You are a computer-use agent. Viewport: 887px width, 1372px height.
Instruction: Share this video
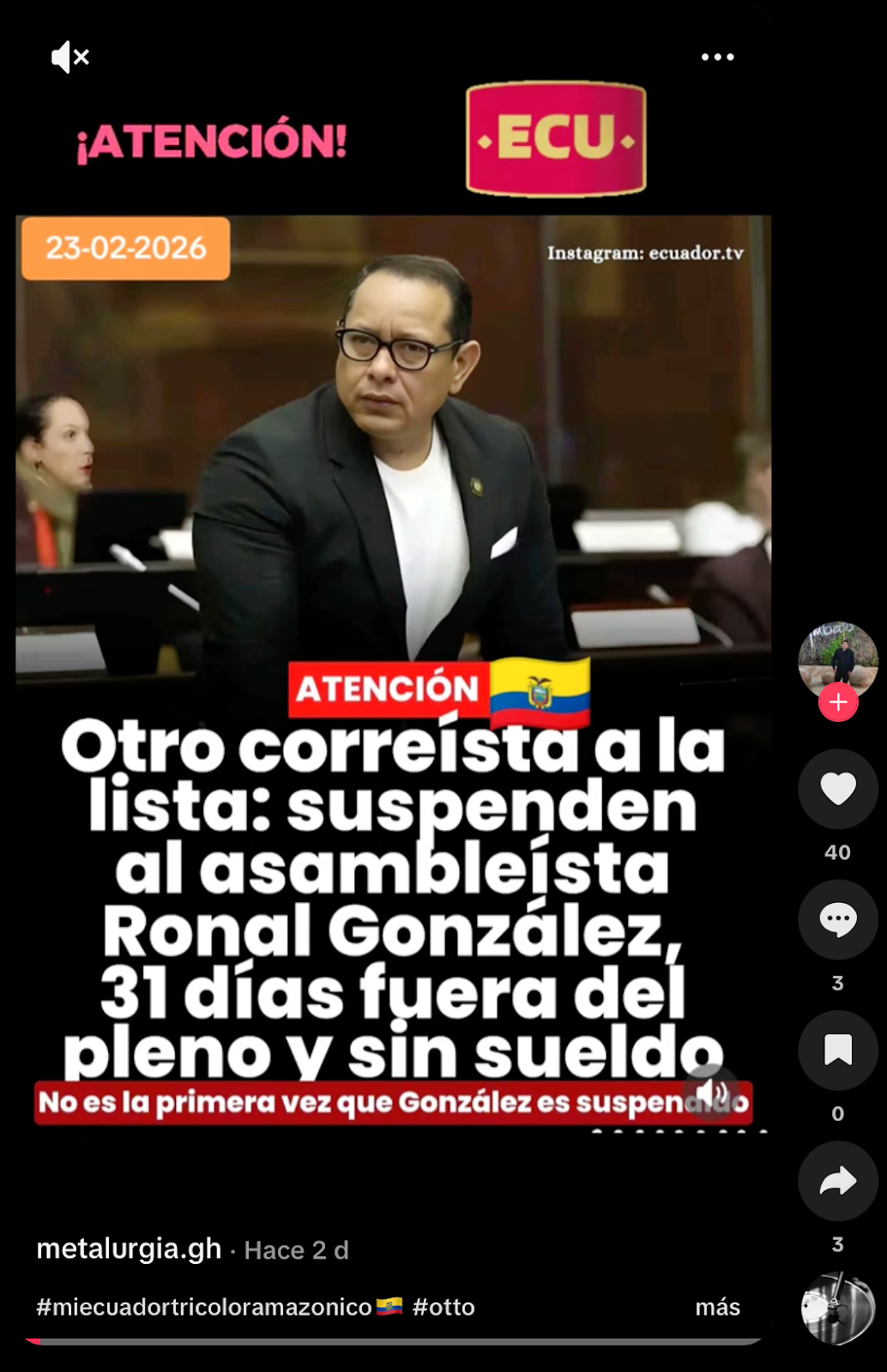tap(837, 1181)
